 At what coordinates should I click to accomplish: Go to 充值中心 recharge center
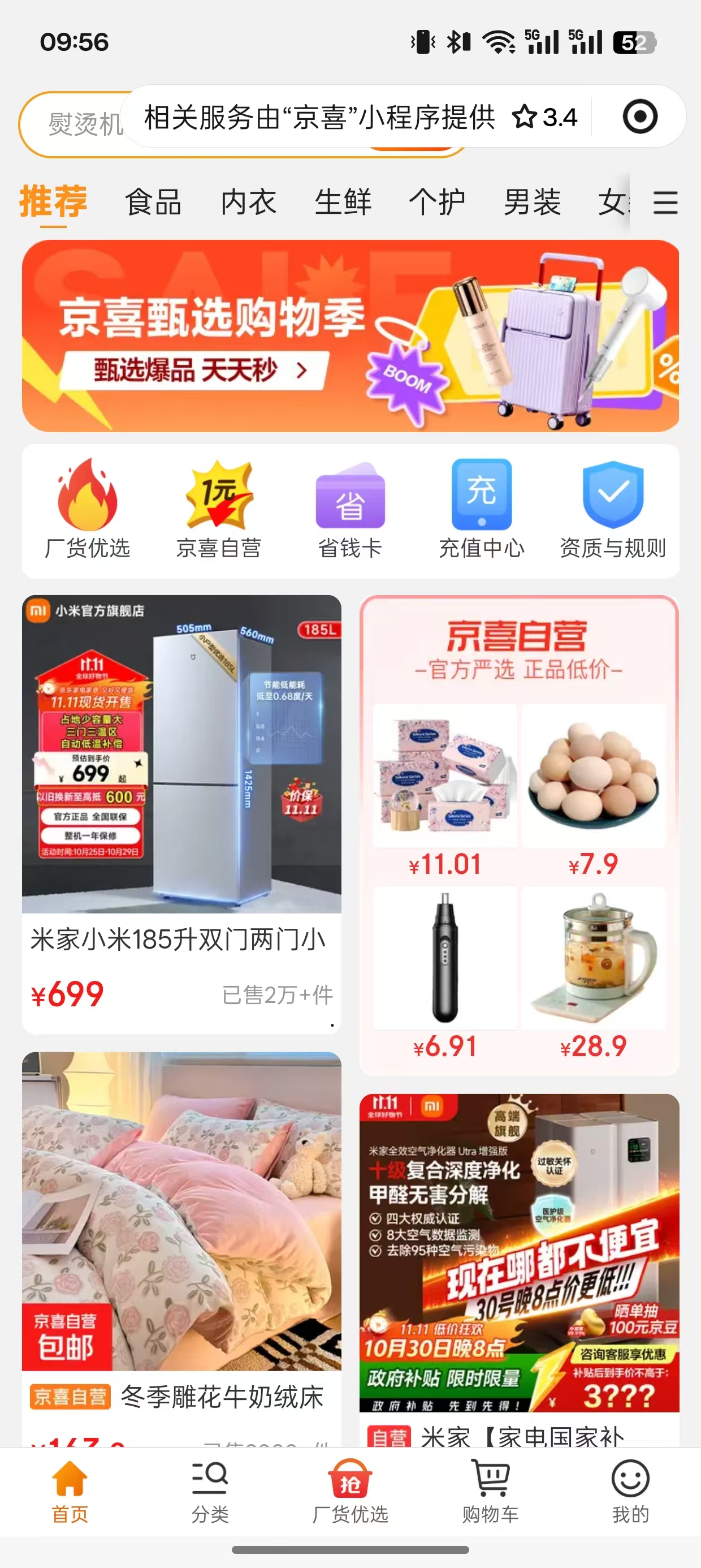pyautogui.click(x=482, y=510)
